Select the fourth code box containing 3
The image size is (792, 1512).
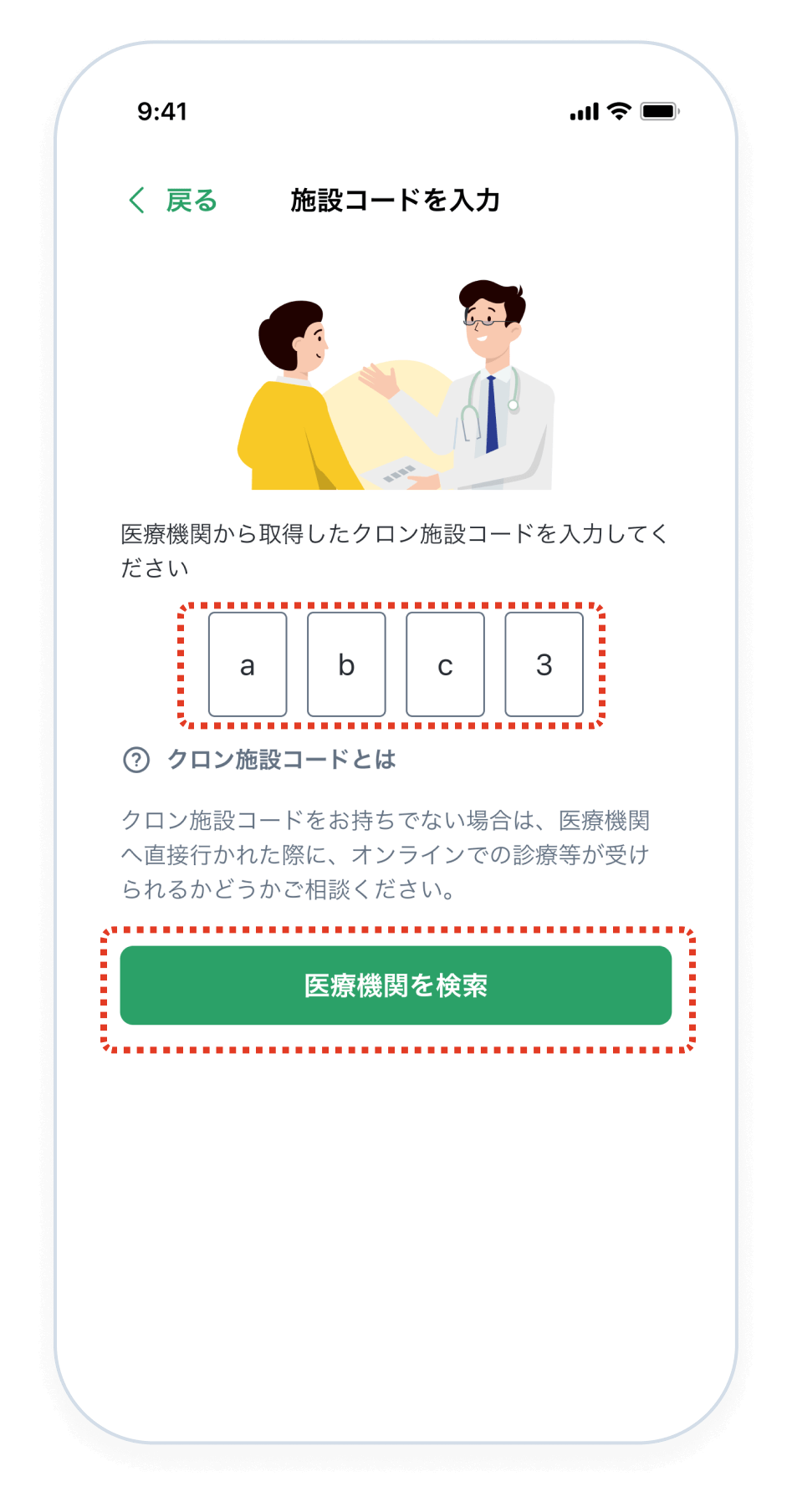pos(544,664)
